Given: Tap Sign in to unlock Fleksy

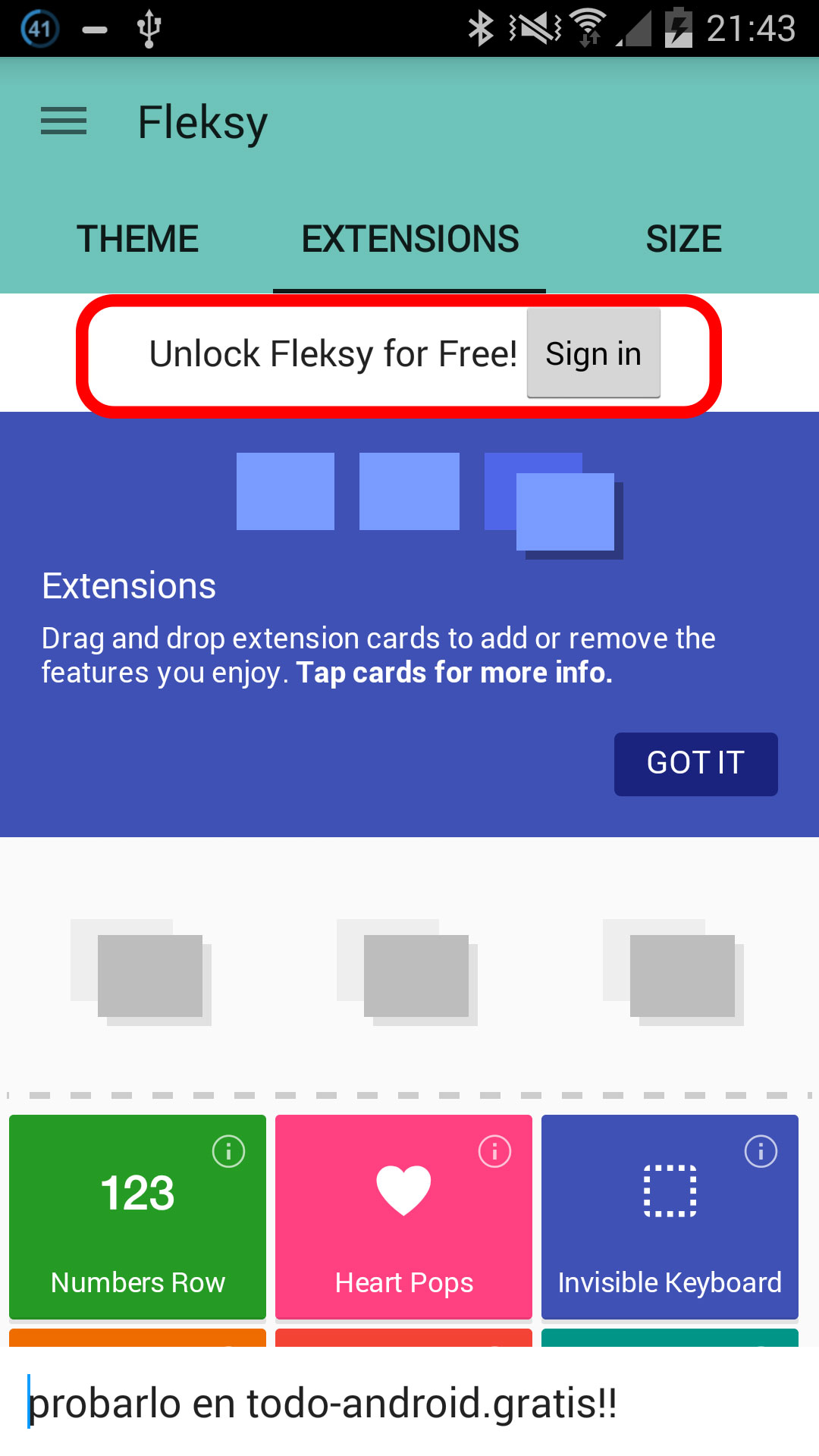Looking at the screenshot, I should 593,353.
